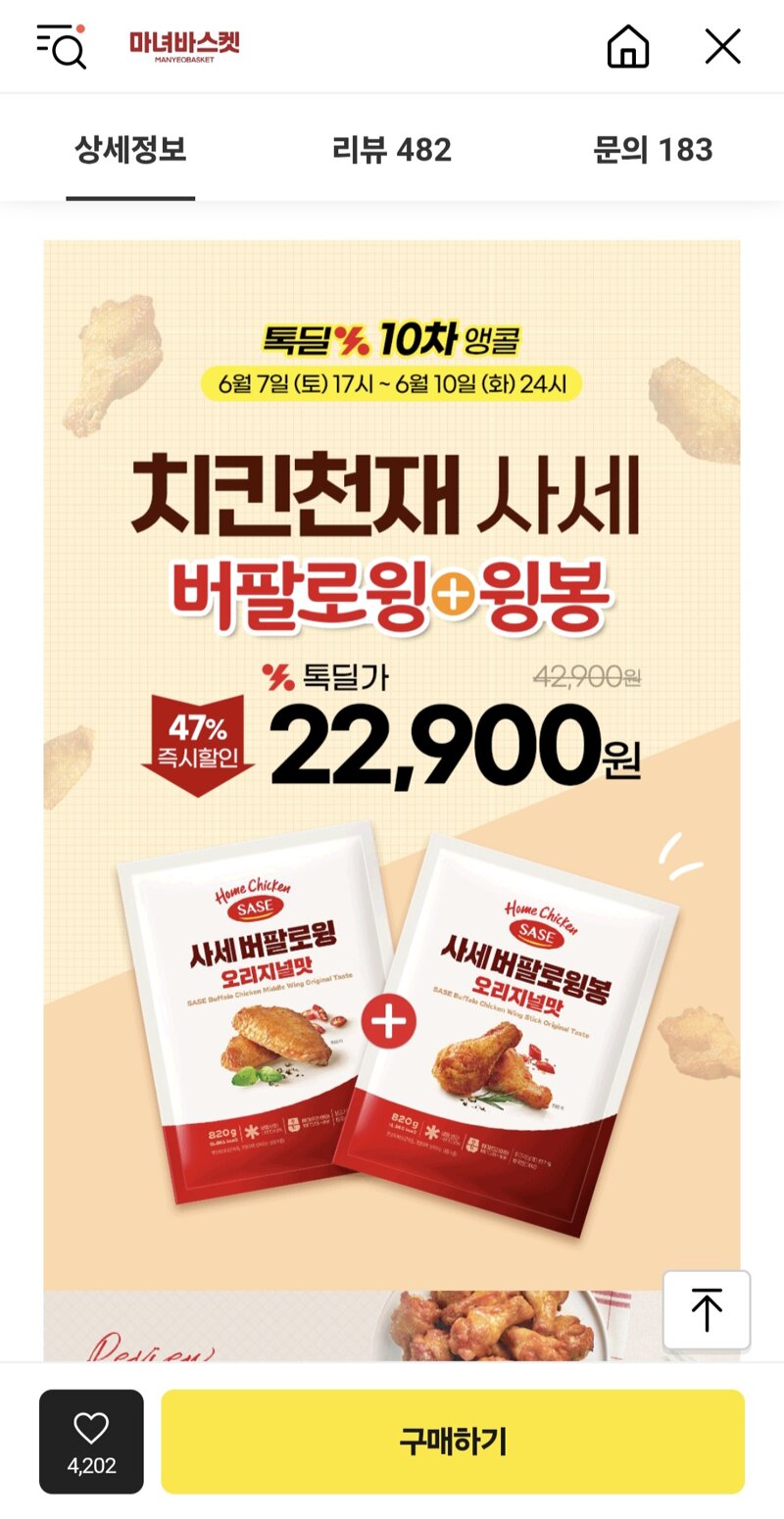Like this product with the heart button
Screen dimensions: 784x1519
91,1442
